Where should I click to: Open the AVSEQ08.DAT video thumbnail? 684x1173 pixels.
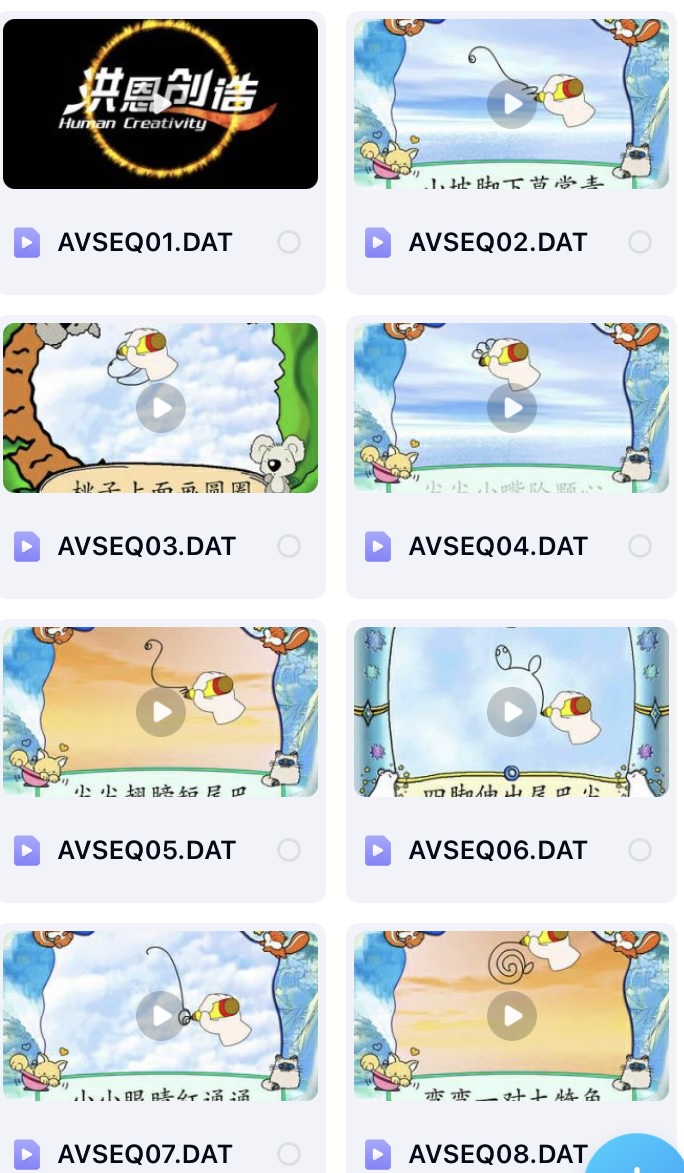[x=512, y=1016]
